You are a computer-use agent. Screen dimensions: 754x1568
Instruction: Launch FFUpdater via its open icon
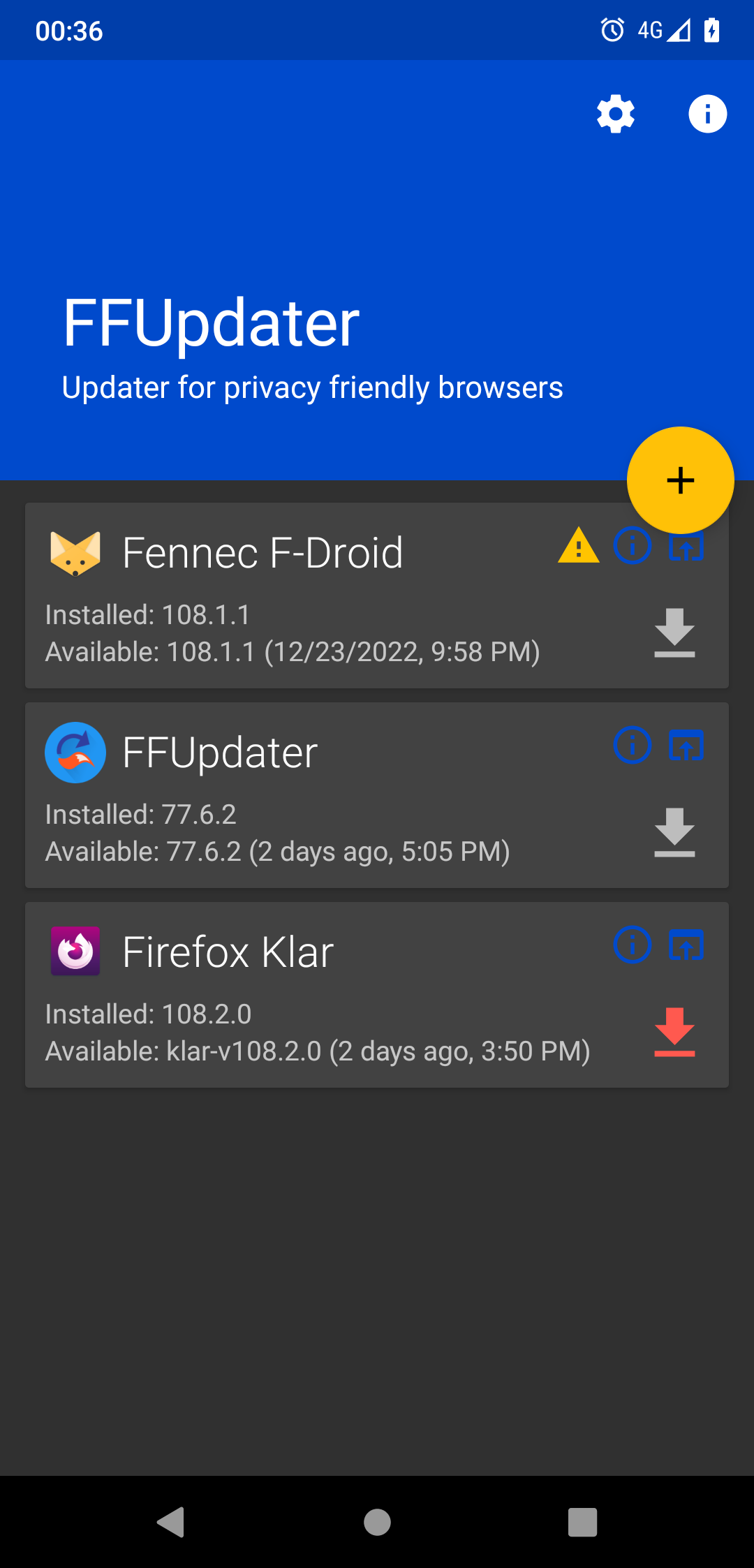click(x=685, y=746)
